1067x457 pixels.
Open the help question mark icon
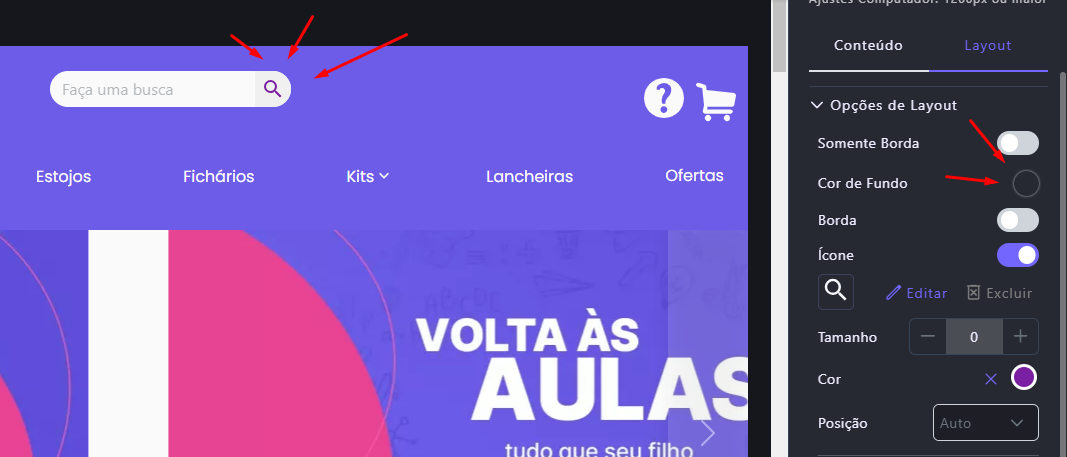click(x=664, y=99)
